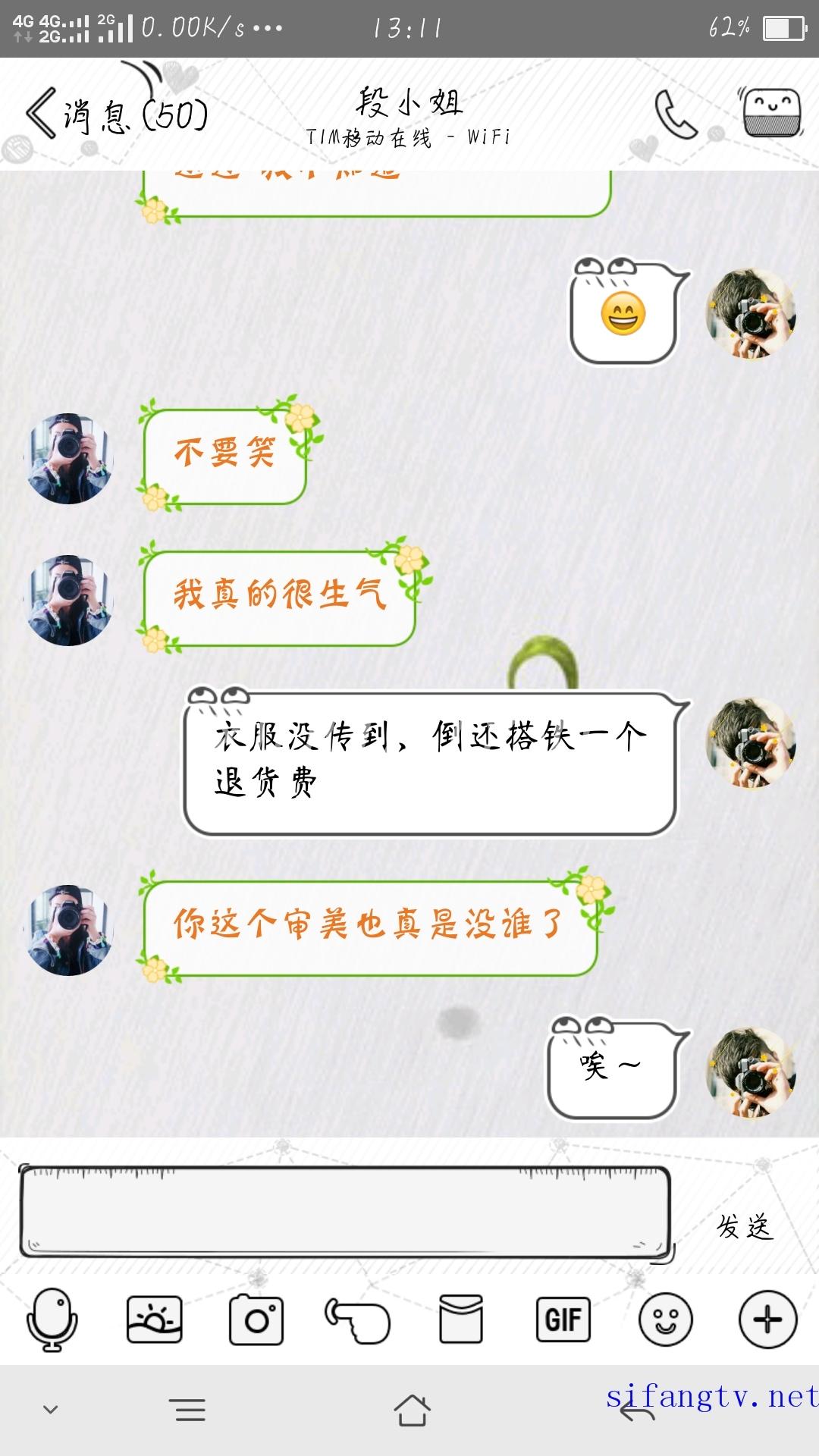Open the photo gallery picker
The height and width of the screenshot is (1456, 819).
coord(154,1319)
